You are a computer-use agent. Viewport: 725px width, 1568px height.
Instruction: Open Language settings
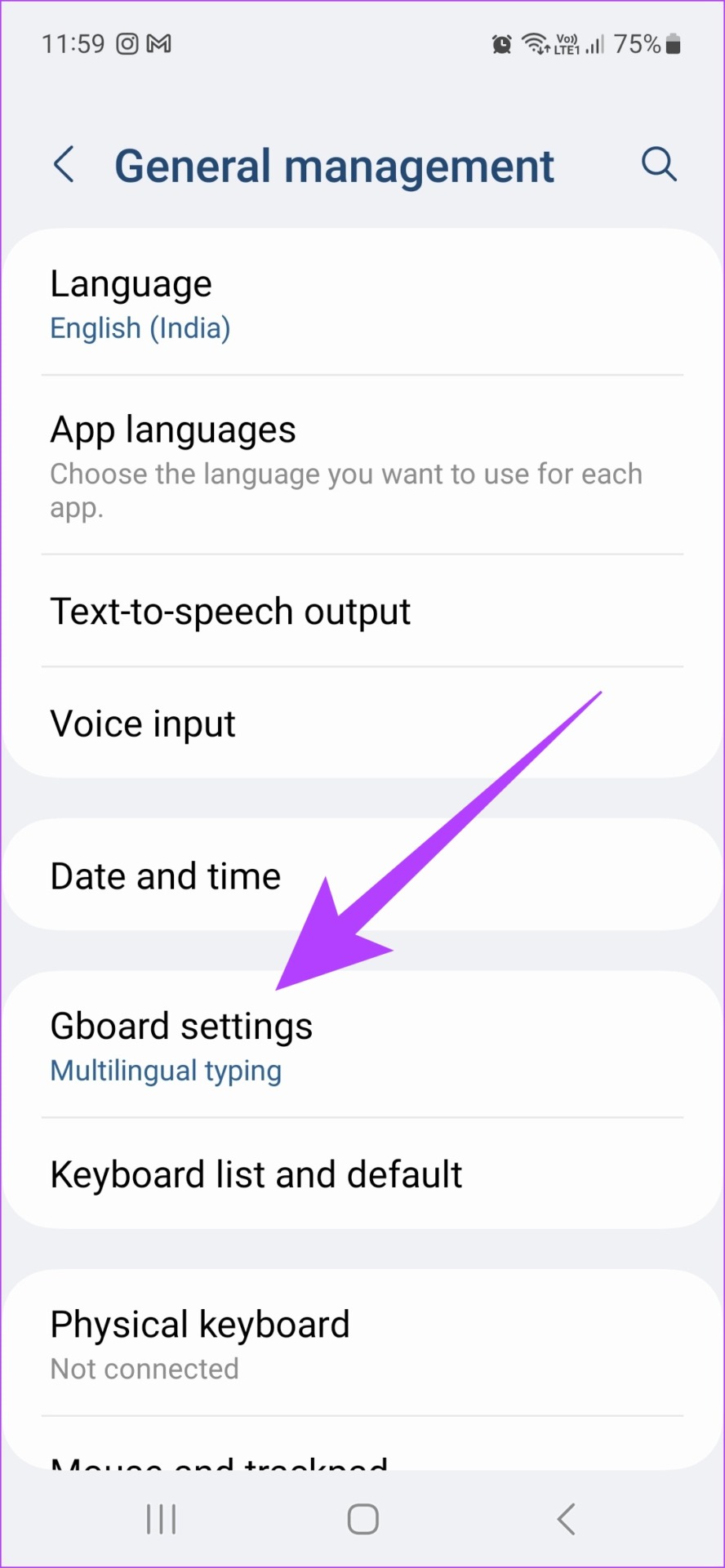click(362, 304)
